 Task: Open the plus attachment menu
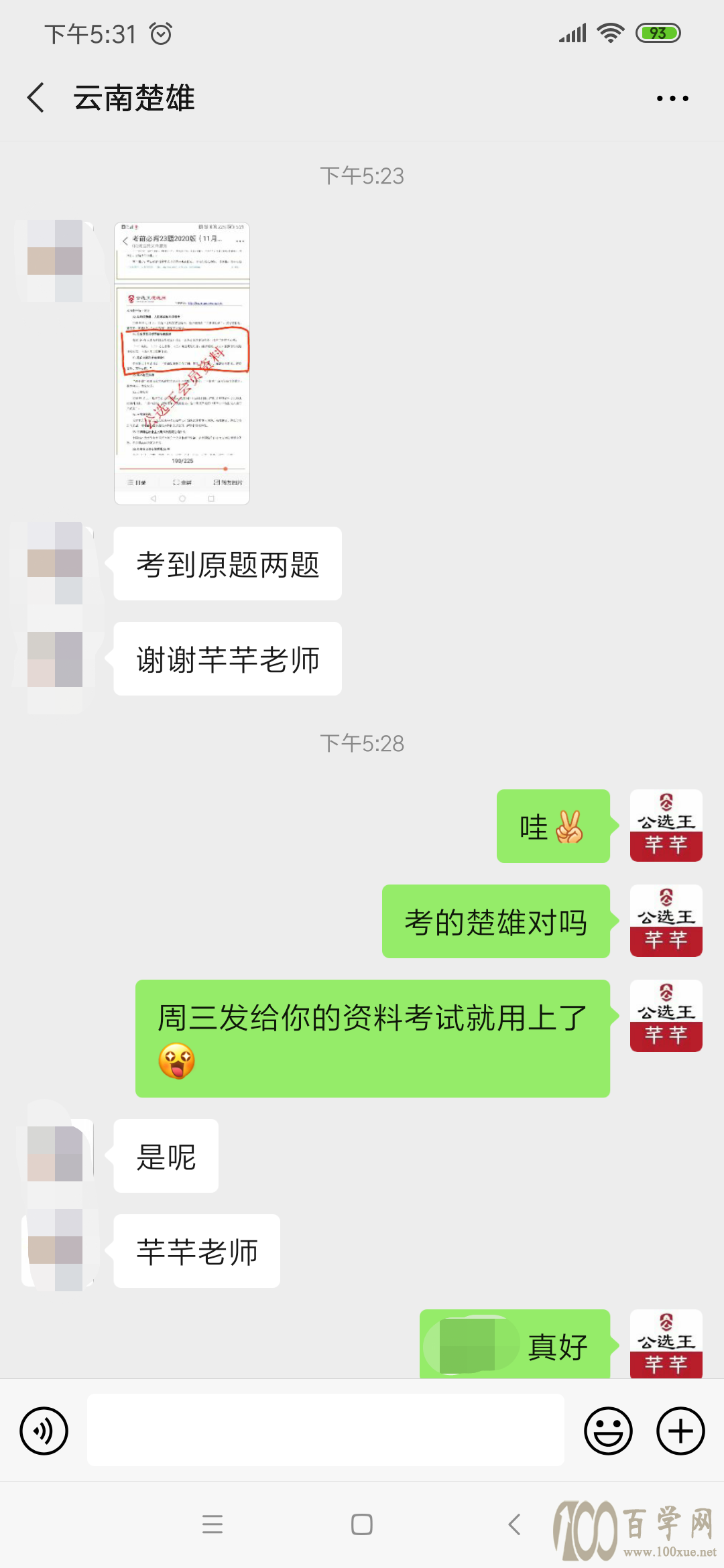point(680,1431)
